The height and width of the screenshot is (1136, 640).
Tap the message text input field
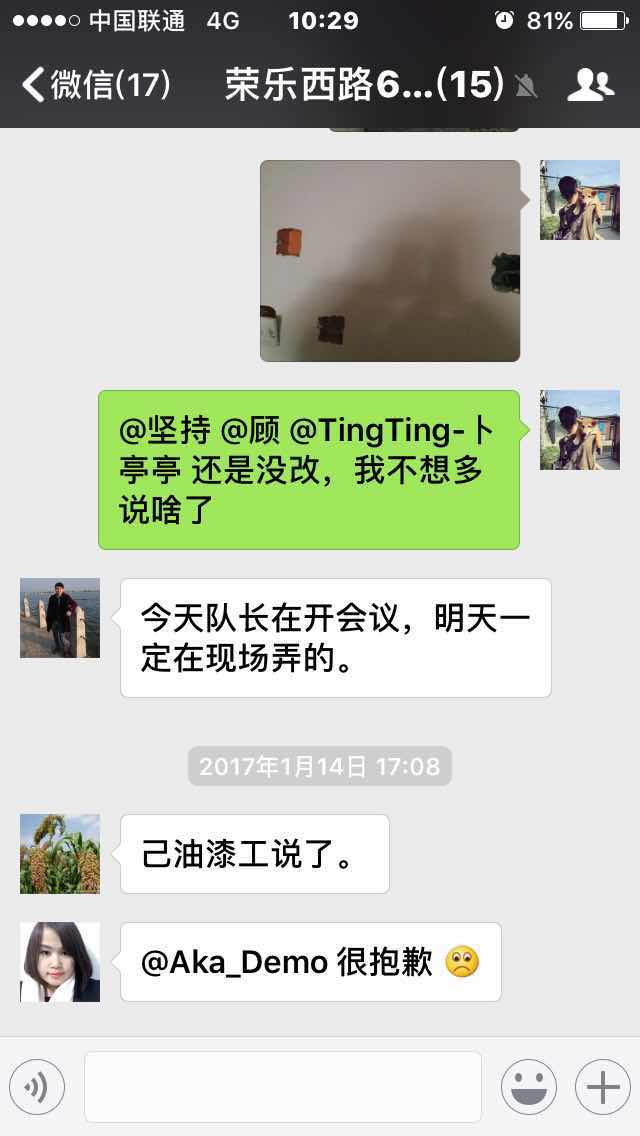pos(283,1086)
